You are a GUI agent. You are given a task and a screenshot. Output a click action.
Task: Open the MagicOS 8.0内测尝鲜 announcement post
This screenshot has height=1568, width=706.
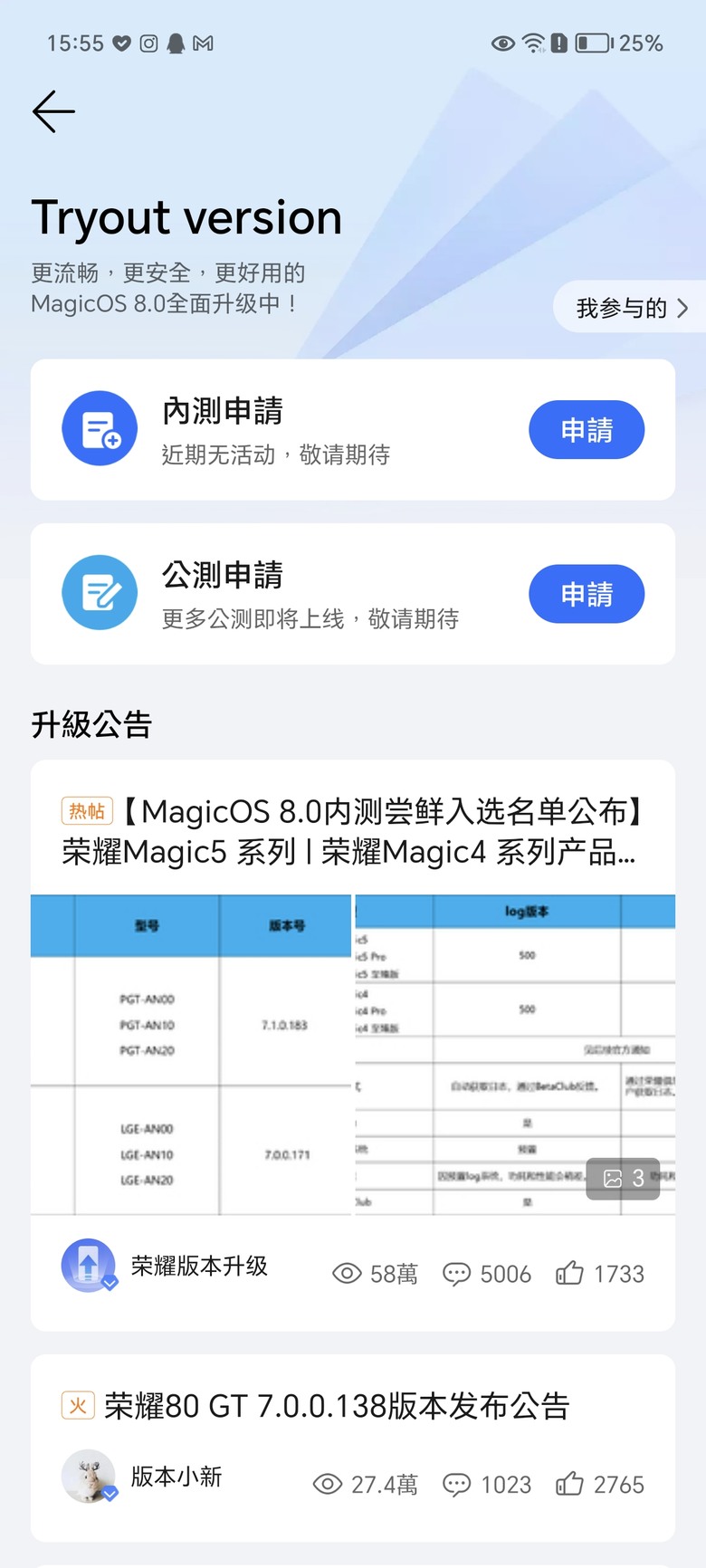(x=352, y=831)
